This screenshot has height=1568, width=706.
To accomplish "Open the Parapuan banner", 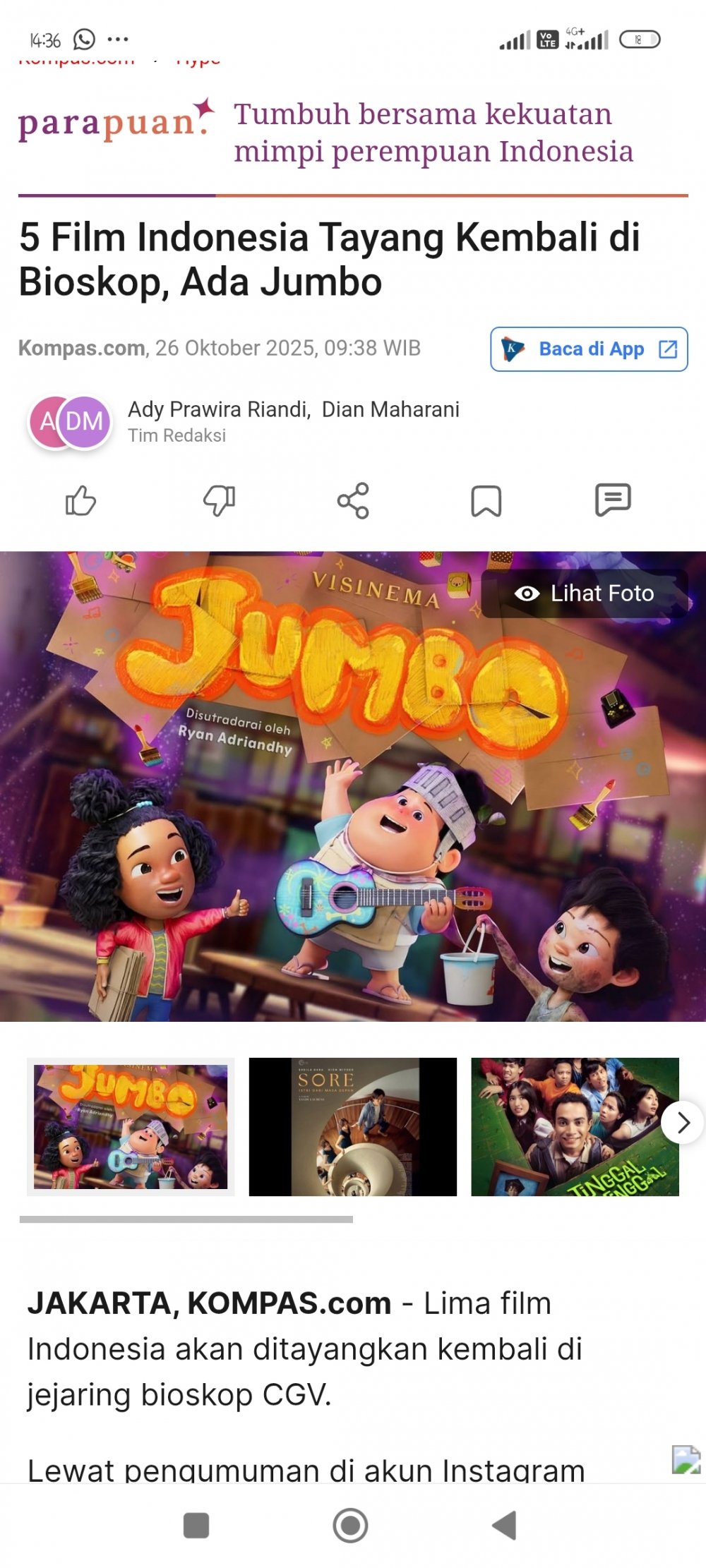I will pos(353,133).
